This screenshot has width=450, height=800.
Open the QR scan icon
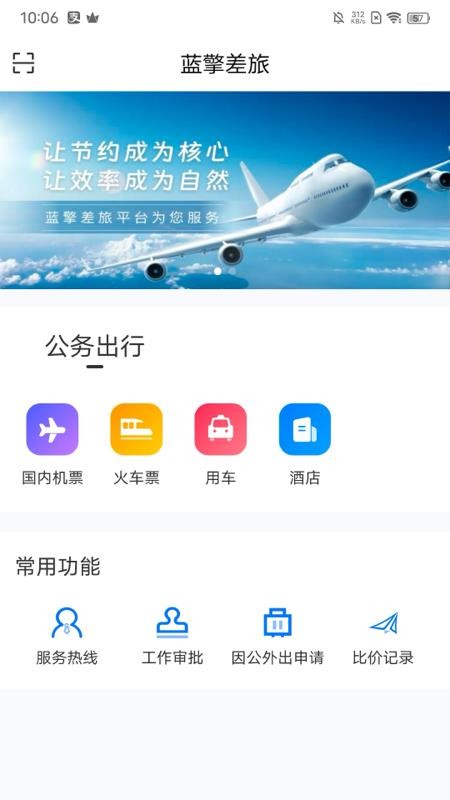[23, 63]
